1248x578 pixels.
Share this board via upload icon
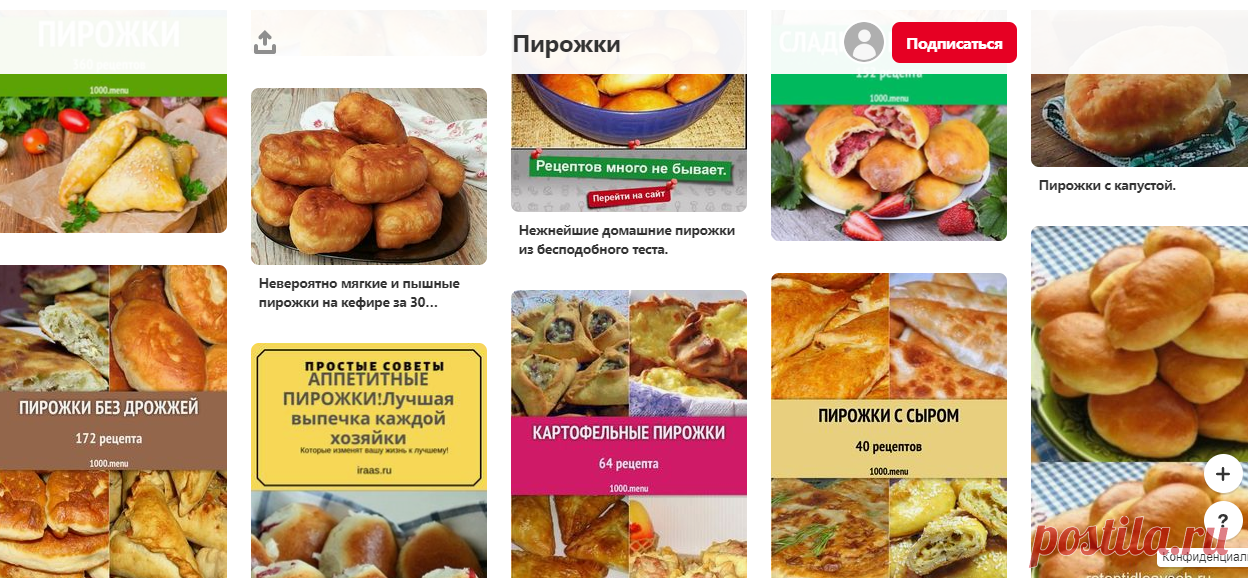click(x=264, y=42)
